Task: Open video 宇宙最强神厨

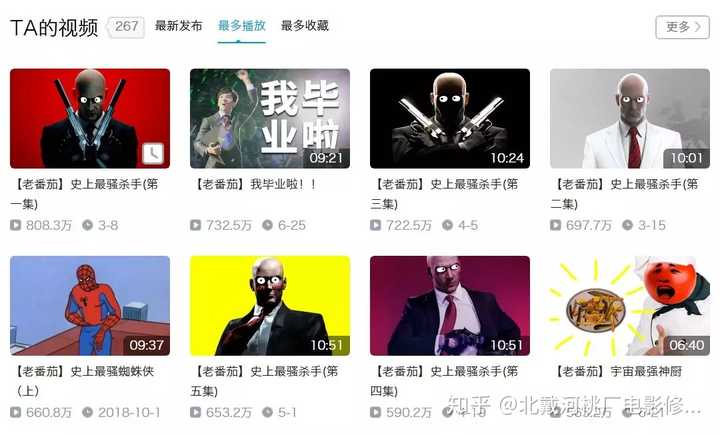Action: pos(630,305)
